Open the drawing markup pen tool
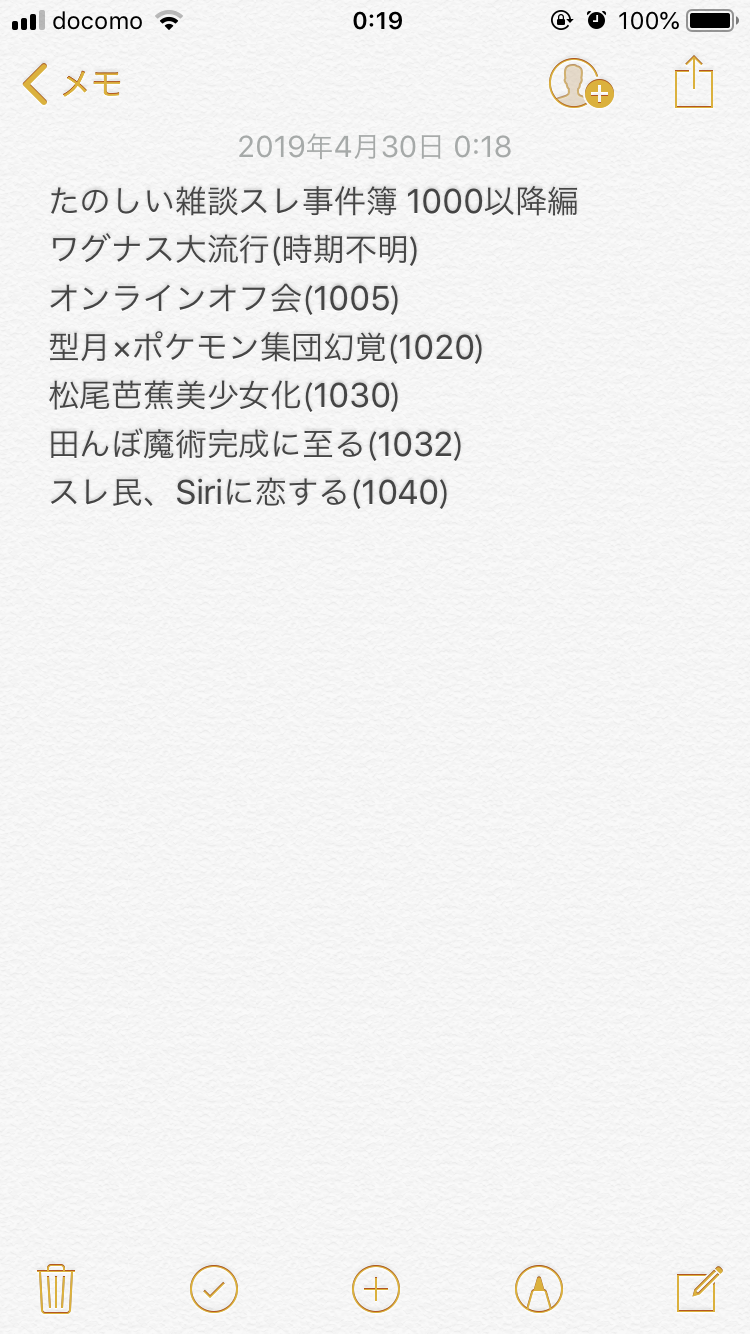 point(539,1288)
